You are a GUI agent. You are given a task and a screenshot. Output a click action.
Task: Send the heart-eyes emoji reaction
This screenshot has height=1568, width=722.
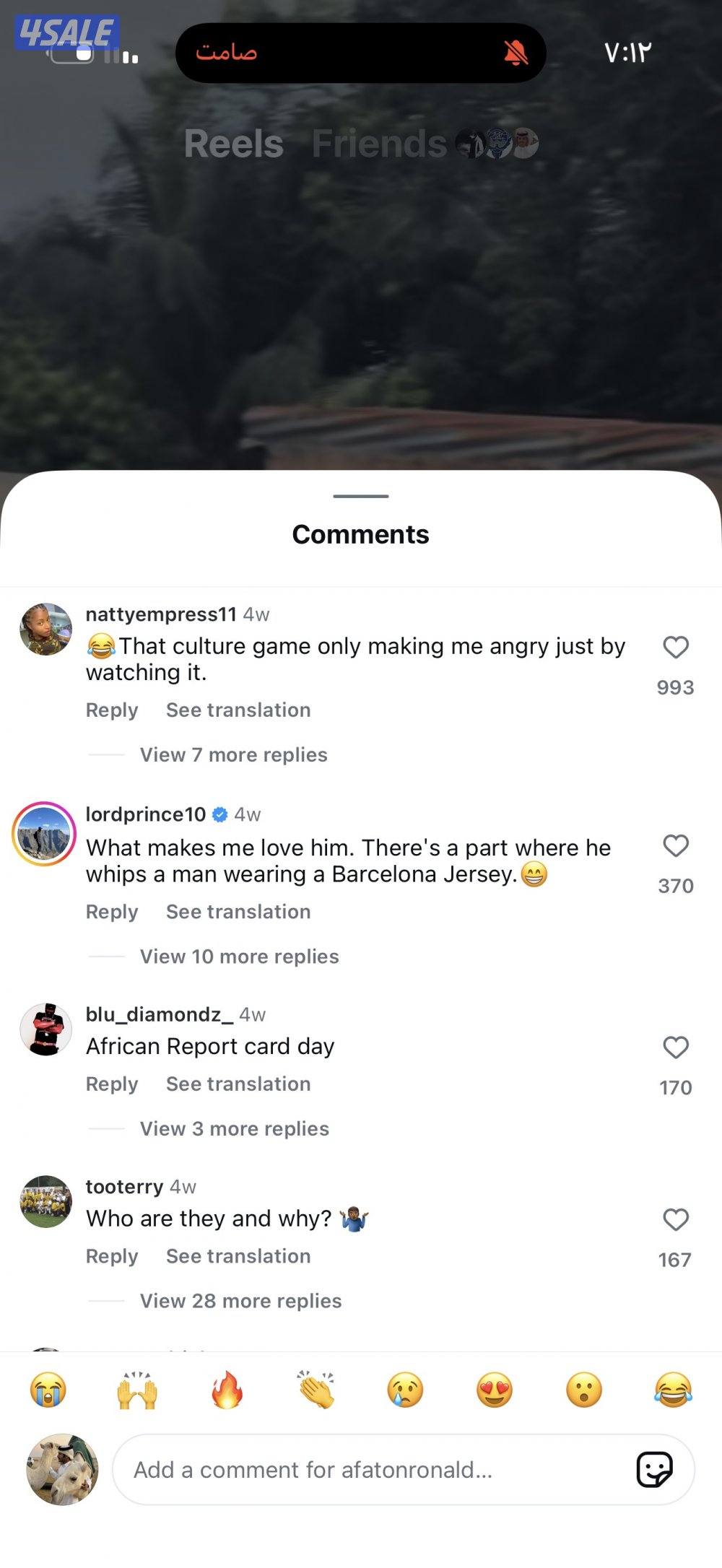[495, 1390]
